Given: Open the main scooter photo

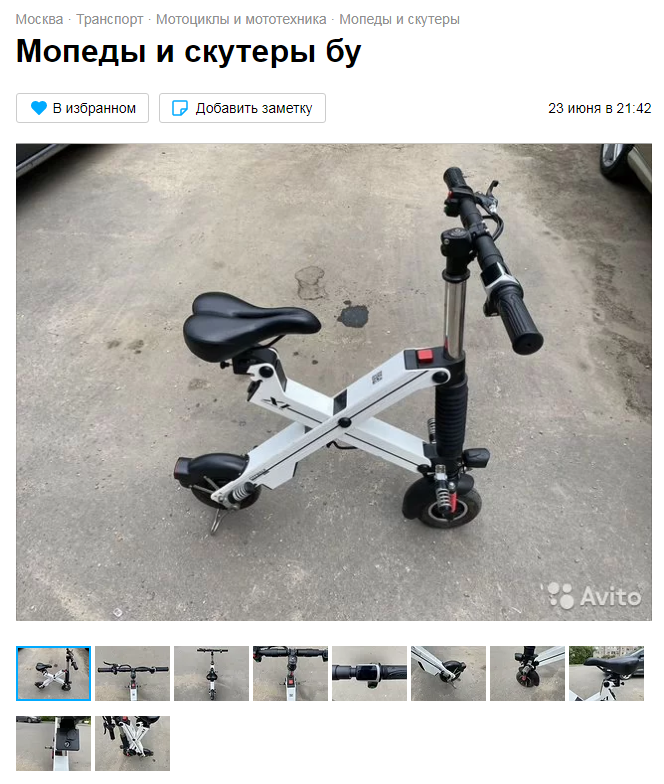Looking at the screenshot, I should (333, 382).
